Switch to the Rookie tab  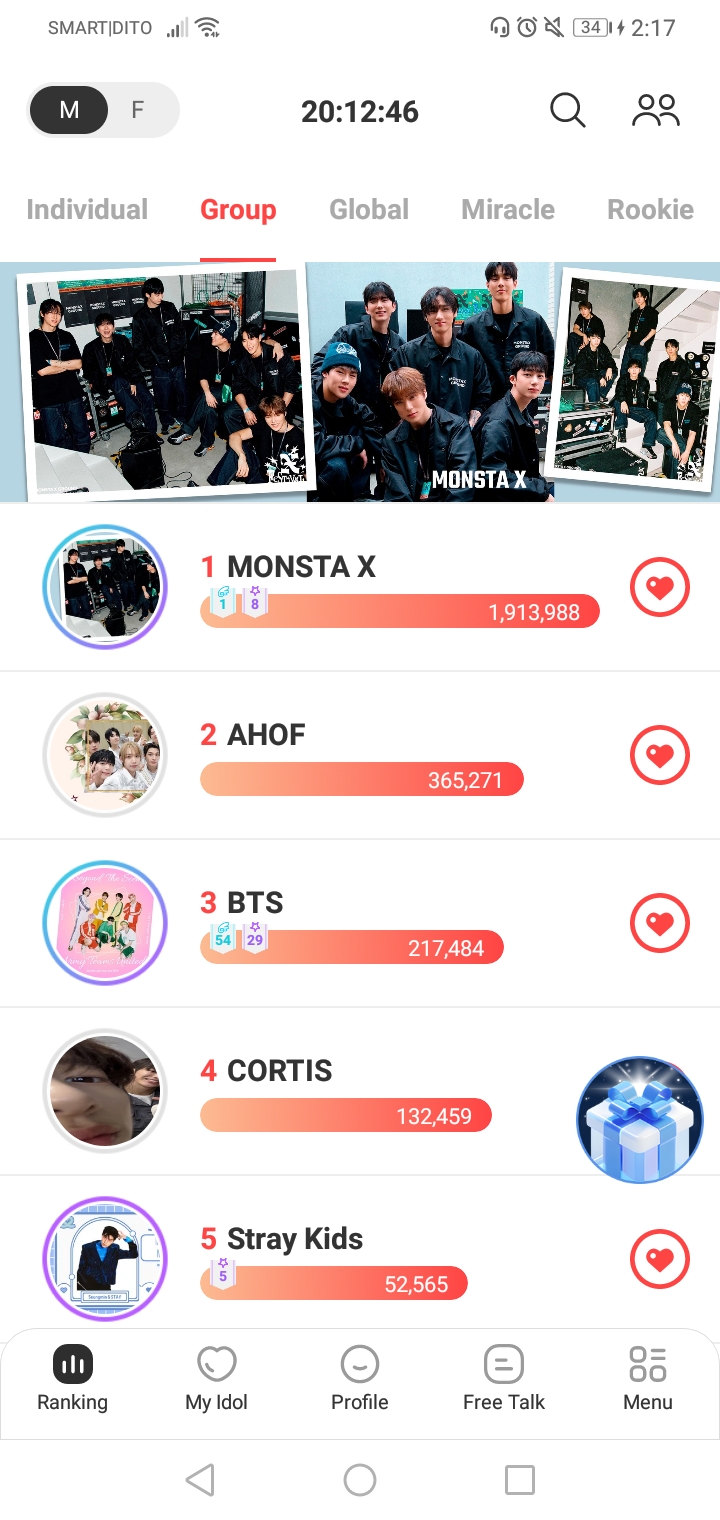(650, 210)
